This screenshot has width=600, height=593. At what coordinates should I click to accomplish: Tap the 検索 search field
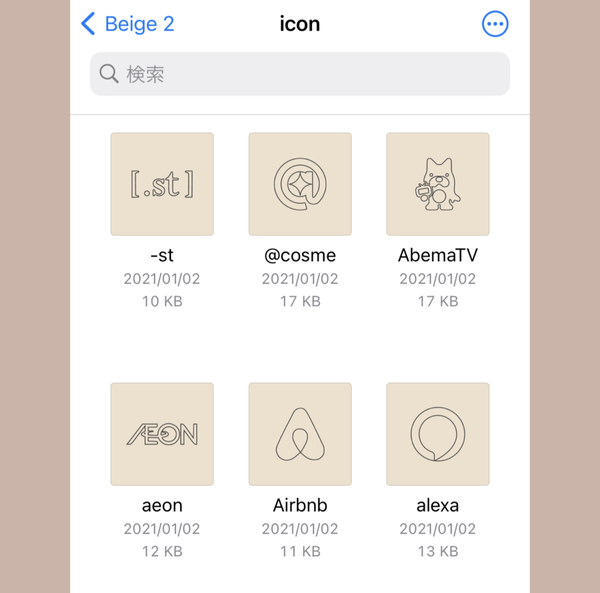tap(300, 74)
